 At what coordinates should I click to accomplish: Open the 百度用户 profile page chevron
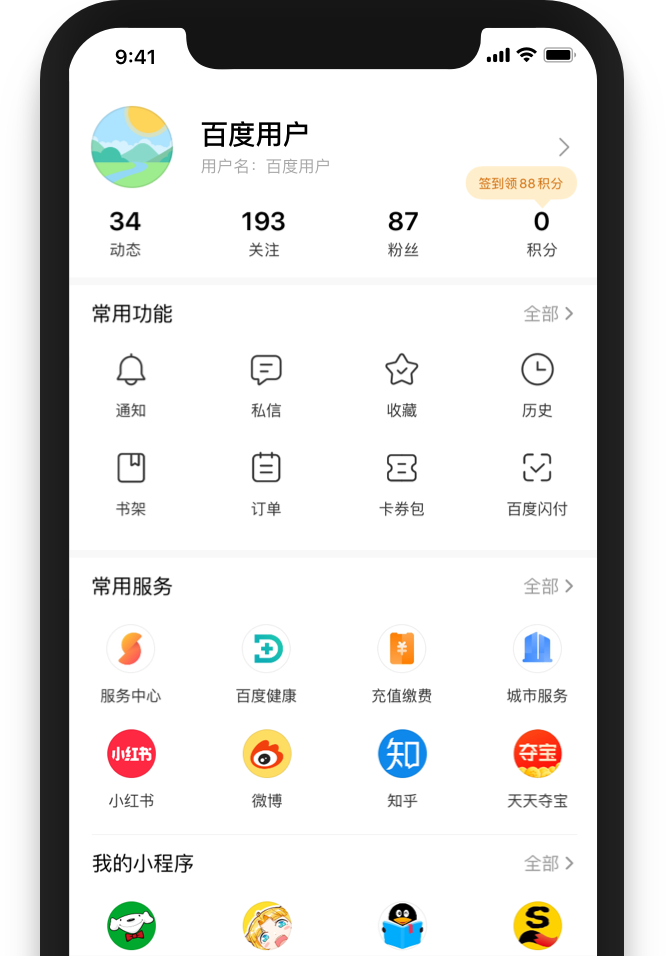pyautogui.click(x=564, y=148)
